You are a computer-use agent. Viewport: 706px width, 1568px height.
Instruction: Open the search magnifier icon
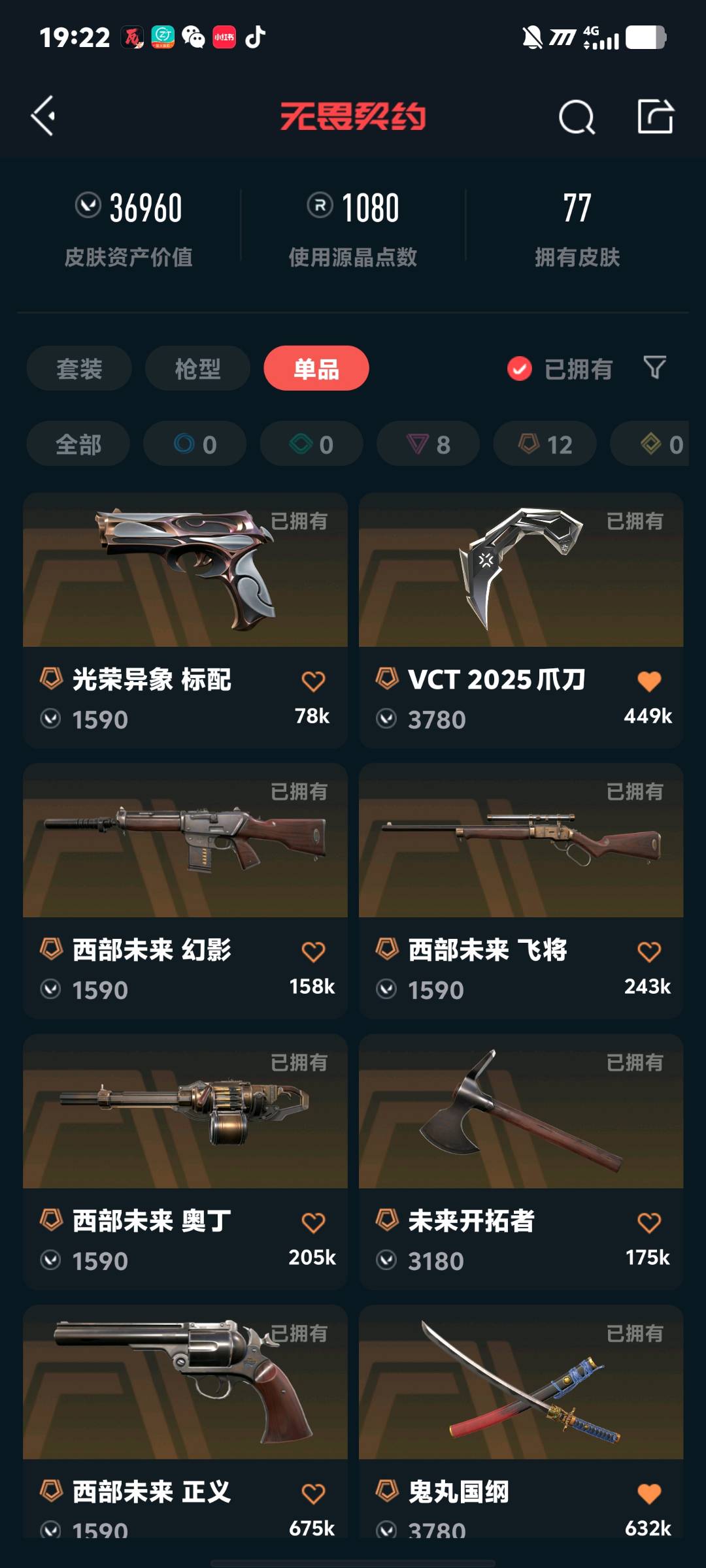(577, 118)
